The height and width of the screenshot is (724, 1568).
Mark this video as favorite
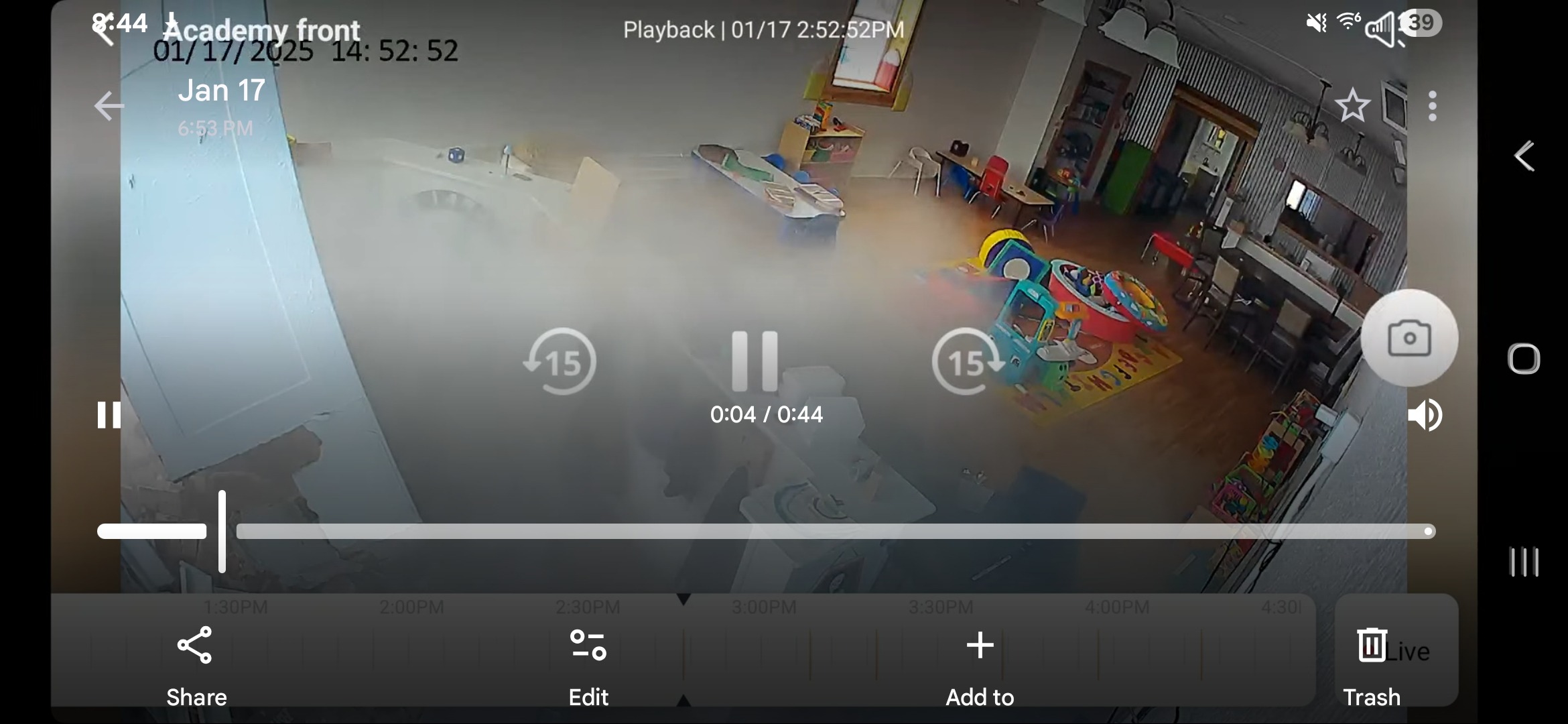tap(1352, 106)
